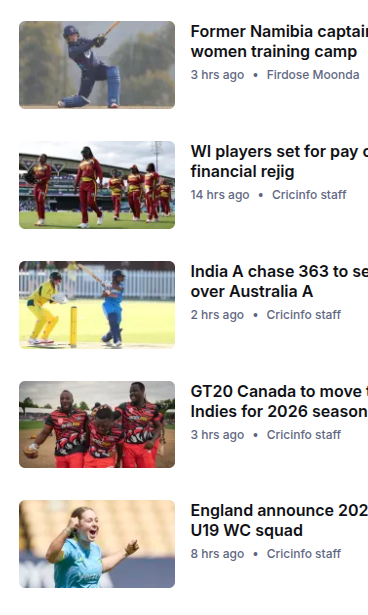Read India A chase 363 over Australia A
This screenshot has width=368, height=615.
279,282
